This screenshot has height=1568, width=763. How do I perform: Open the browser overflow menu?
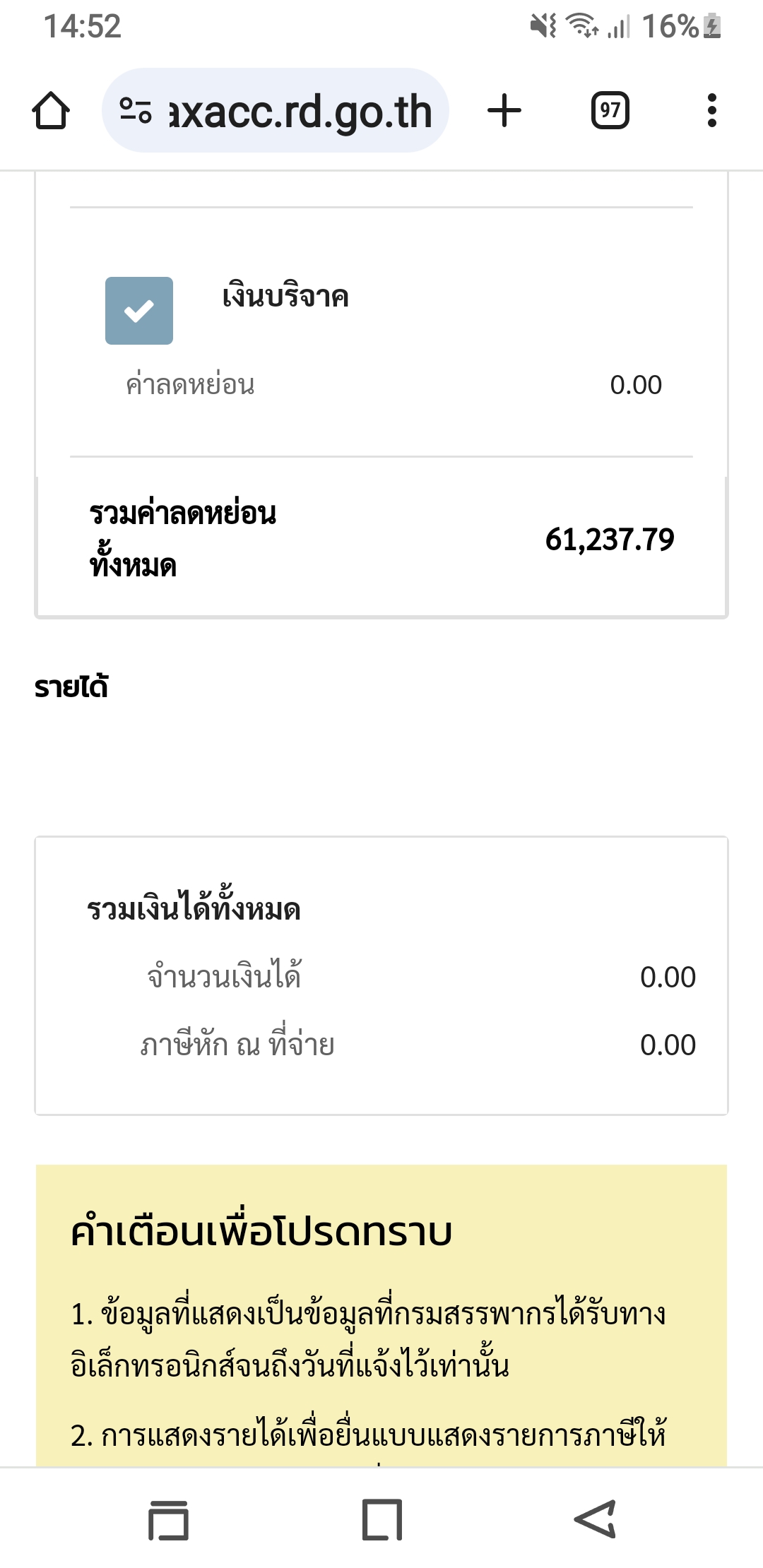pos(711,111)
